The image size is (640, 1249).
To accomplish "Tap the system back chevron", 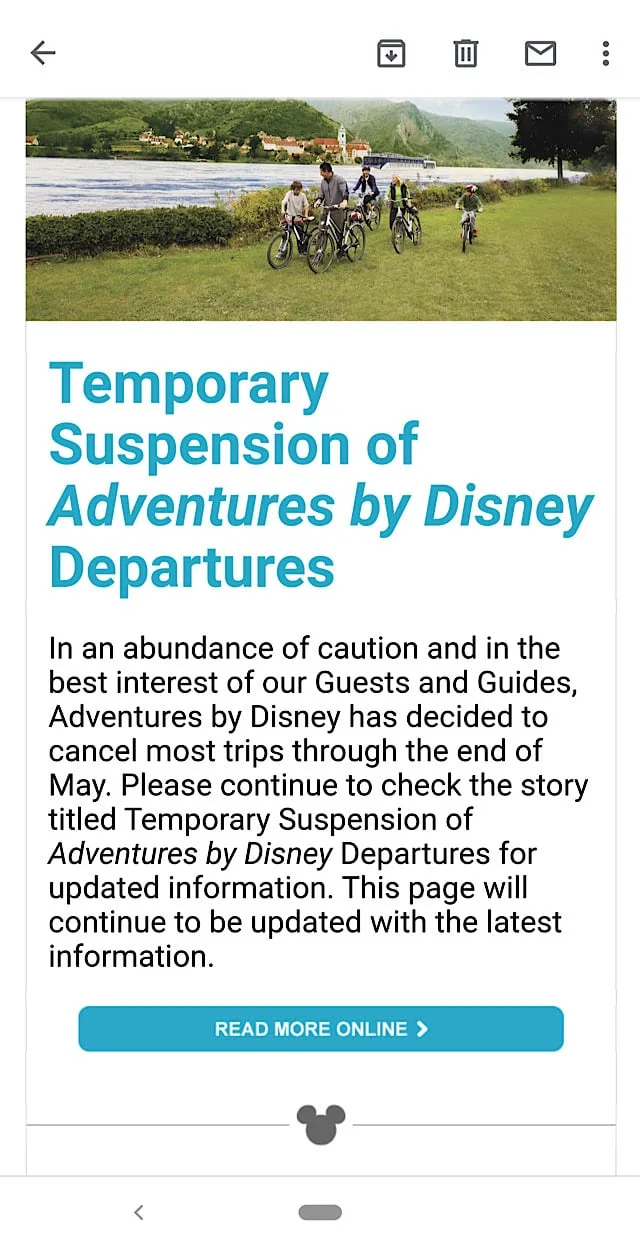I will coord(139,1212).
